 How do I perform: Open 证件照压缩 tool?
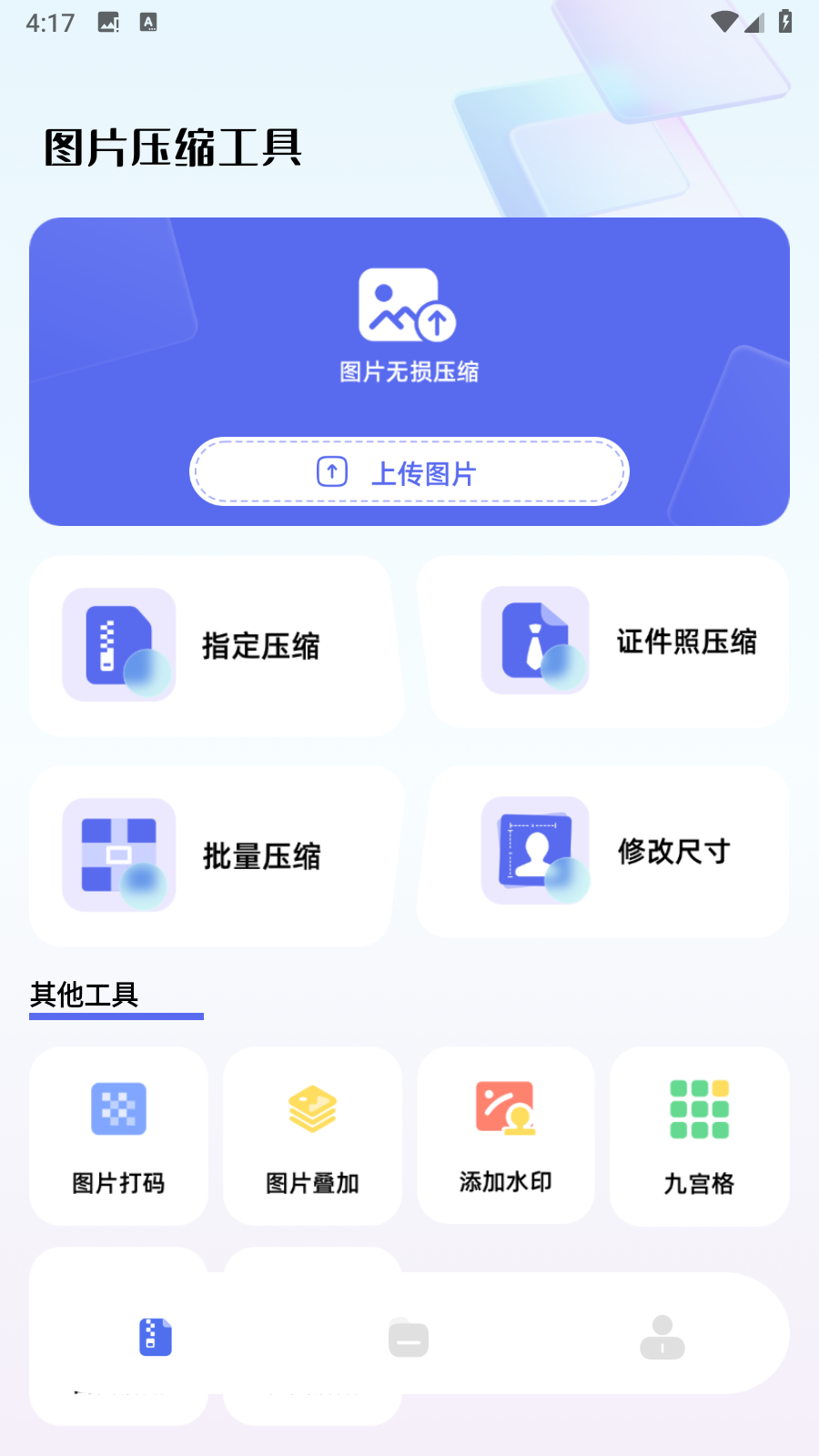(x=604, y=642)
